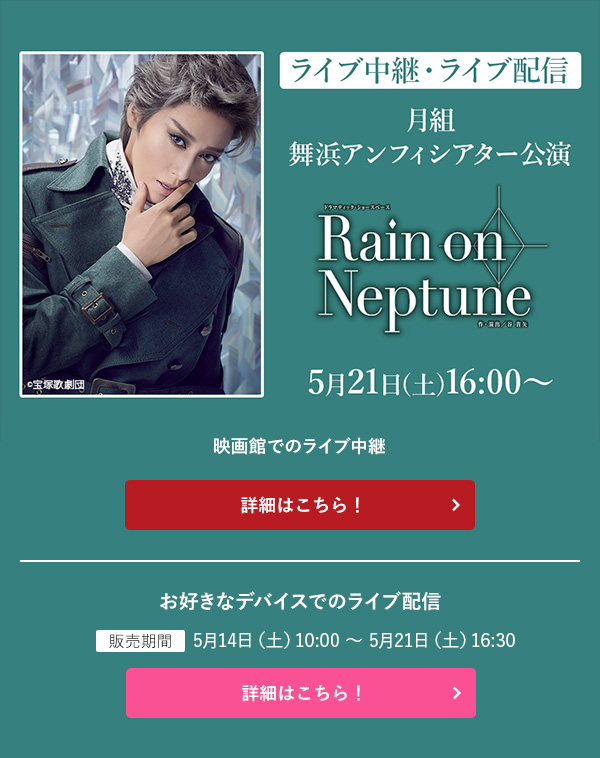Open details for device live streaming (pink button)

click(x=300, y=693)
